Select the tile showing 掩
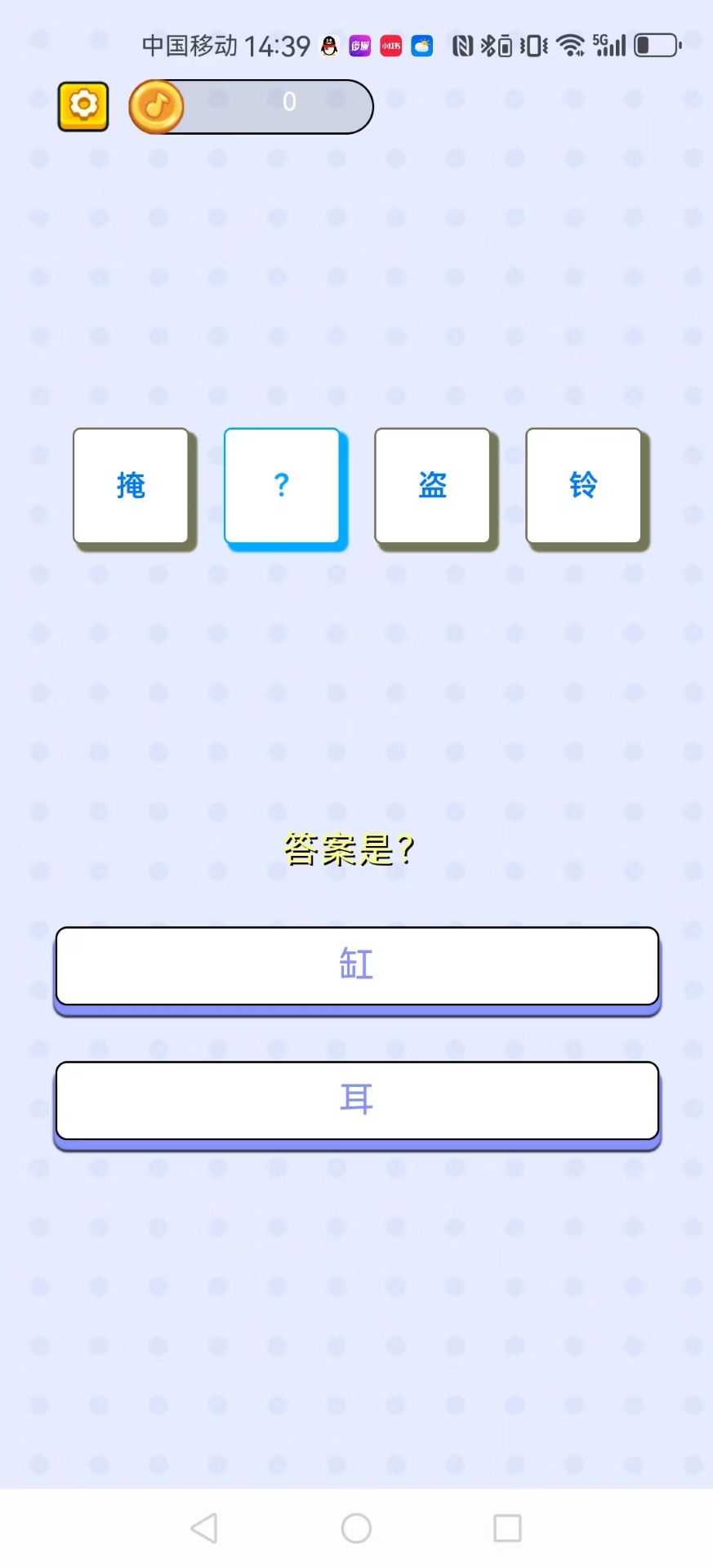The height and width of the screenshot is (1568, 713). click(x=131, y=485)
